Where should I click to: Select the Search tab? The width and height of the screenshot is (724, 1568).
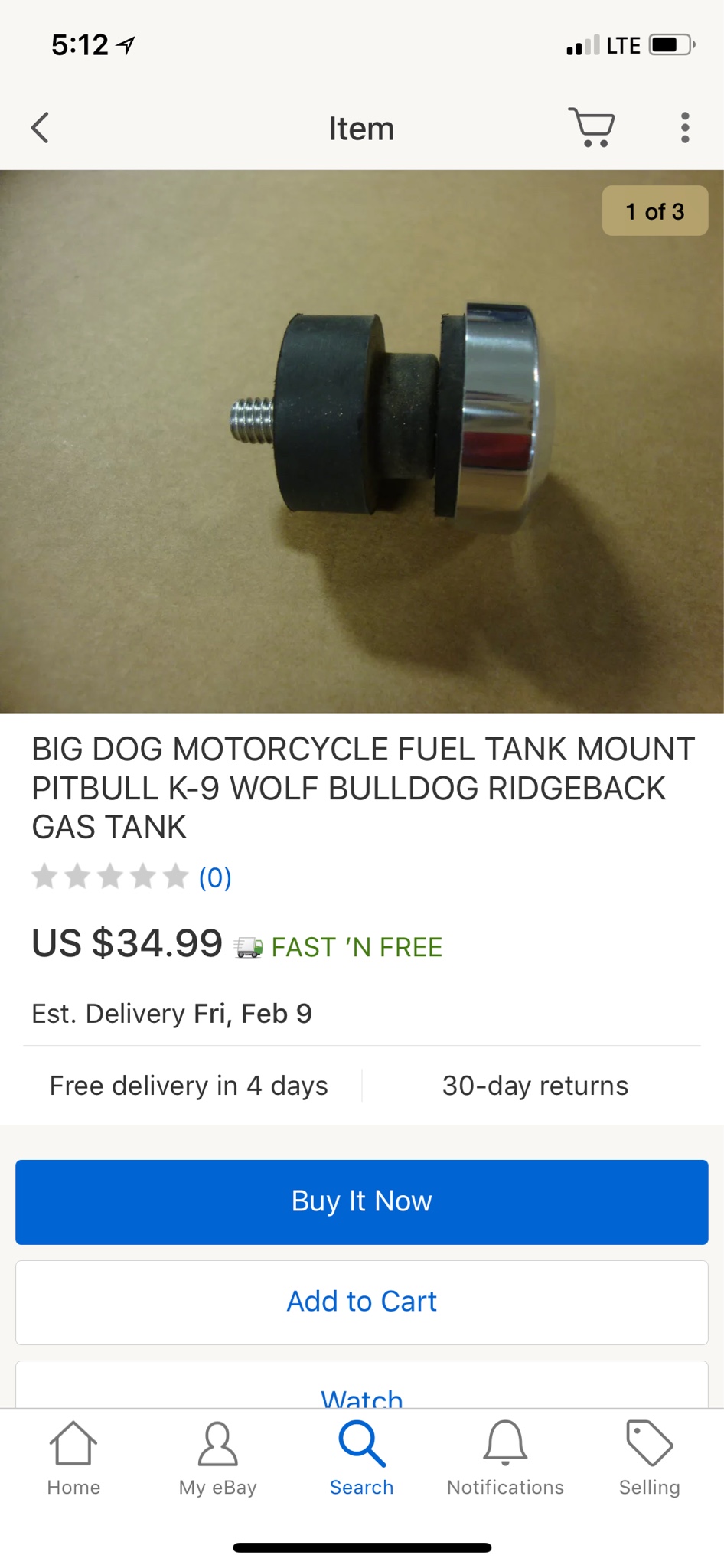pos(362,1459)
